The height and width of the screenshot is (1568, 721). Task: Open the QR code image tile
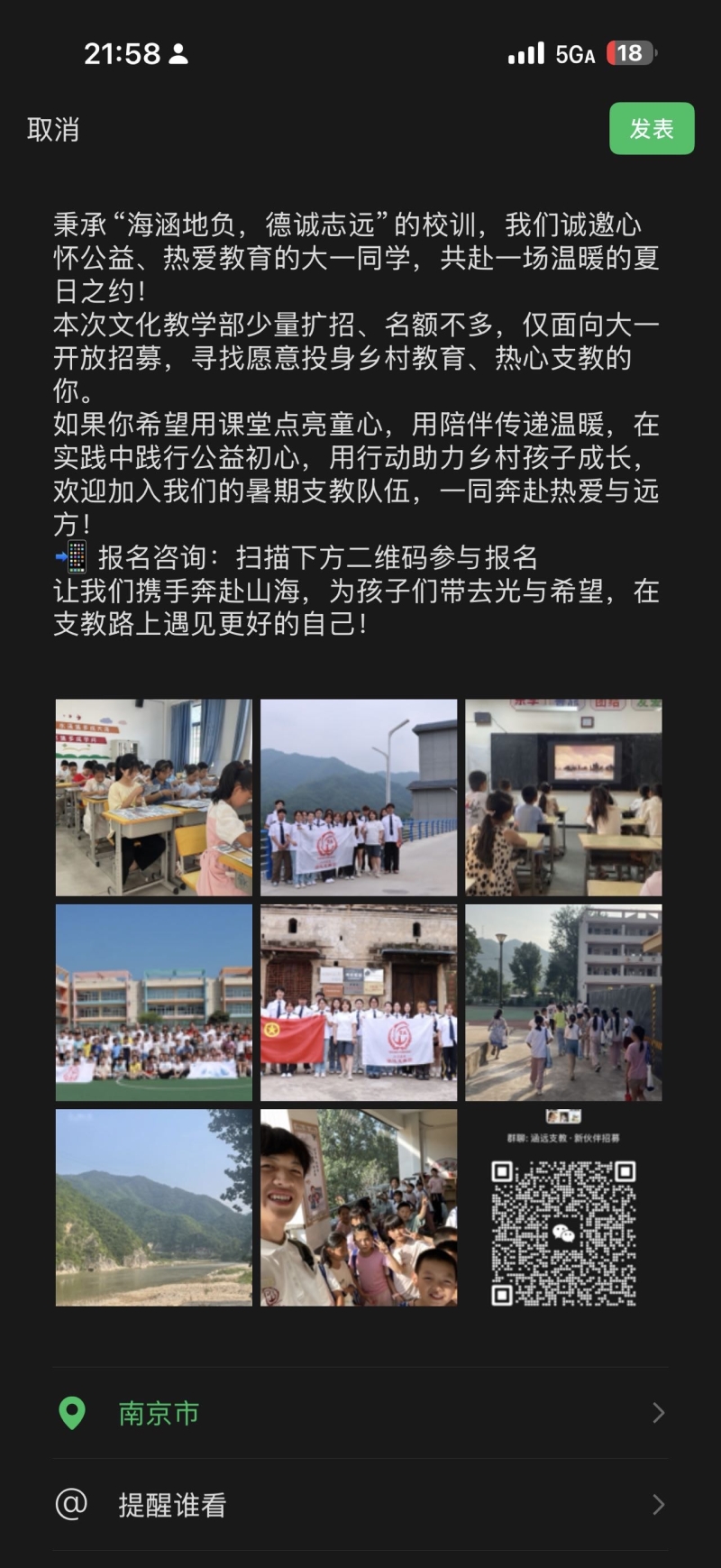563,1207
